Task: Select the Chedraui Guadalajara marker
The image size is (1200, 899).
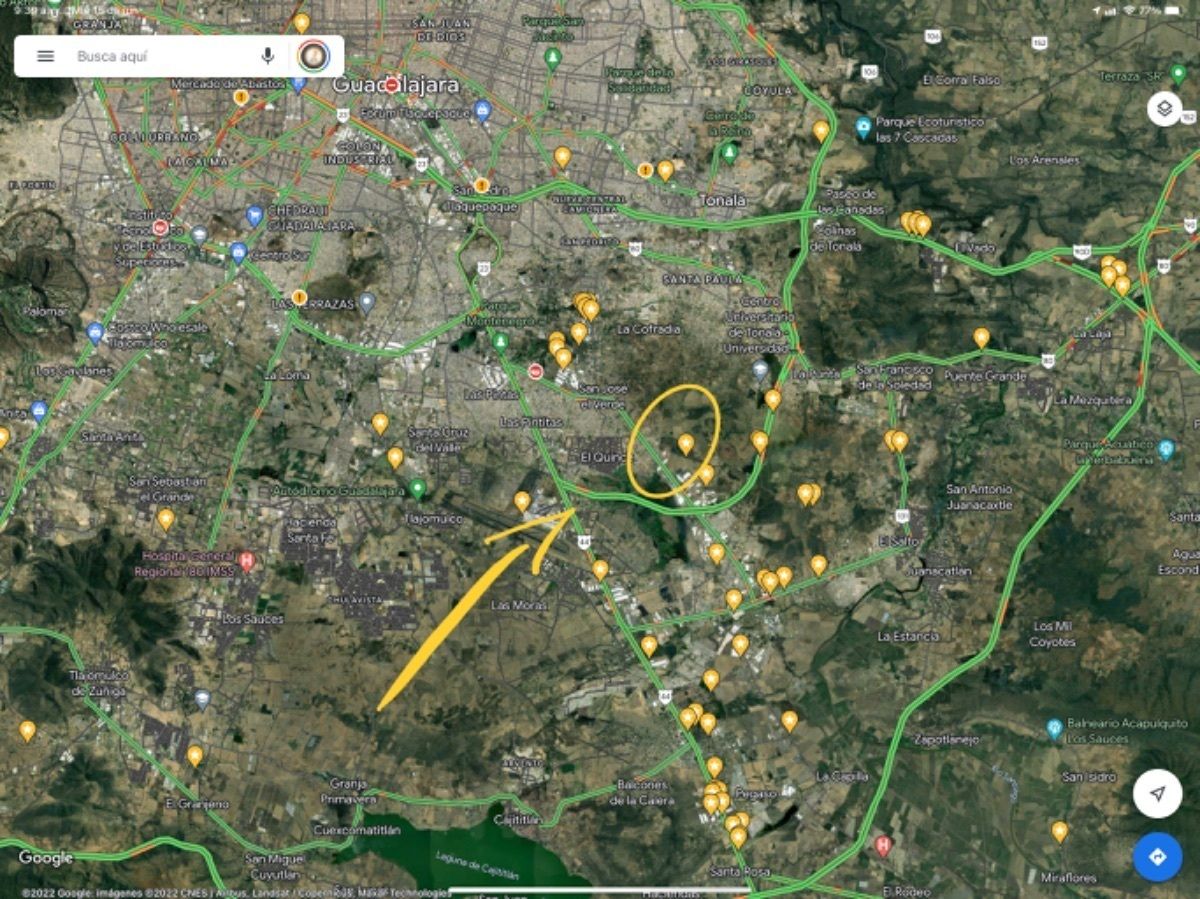Action: [254, 216]
